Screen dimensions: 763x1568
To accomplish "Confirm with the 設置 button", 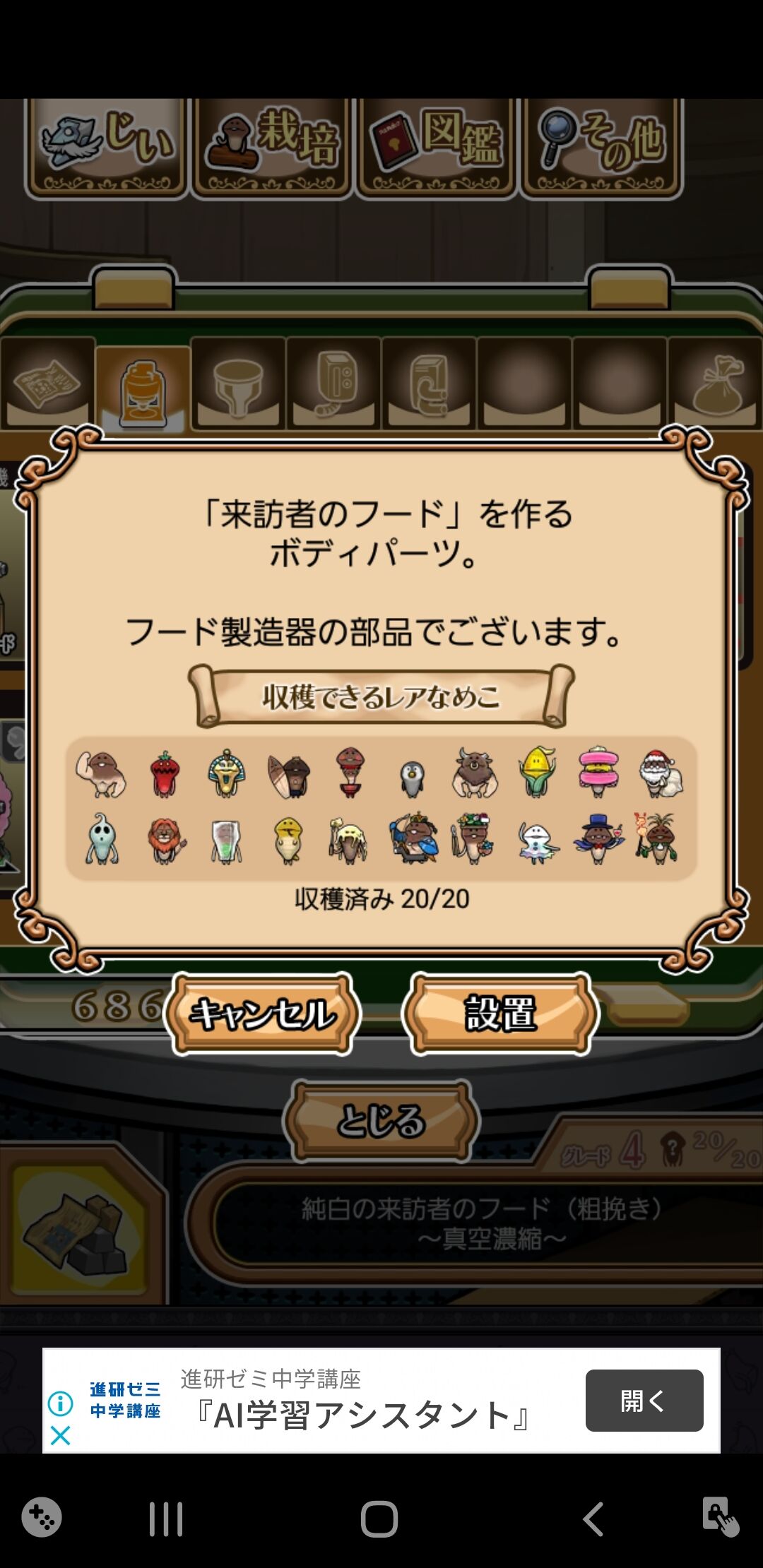I will coord(500,1014).
